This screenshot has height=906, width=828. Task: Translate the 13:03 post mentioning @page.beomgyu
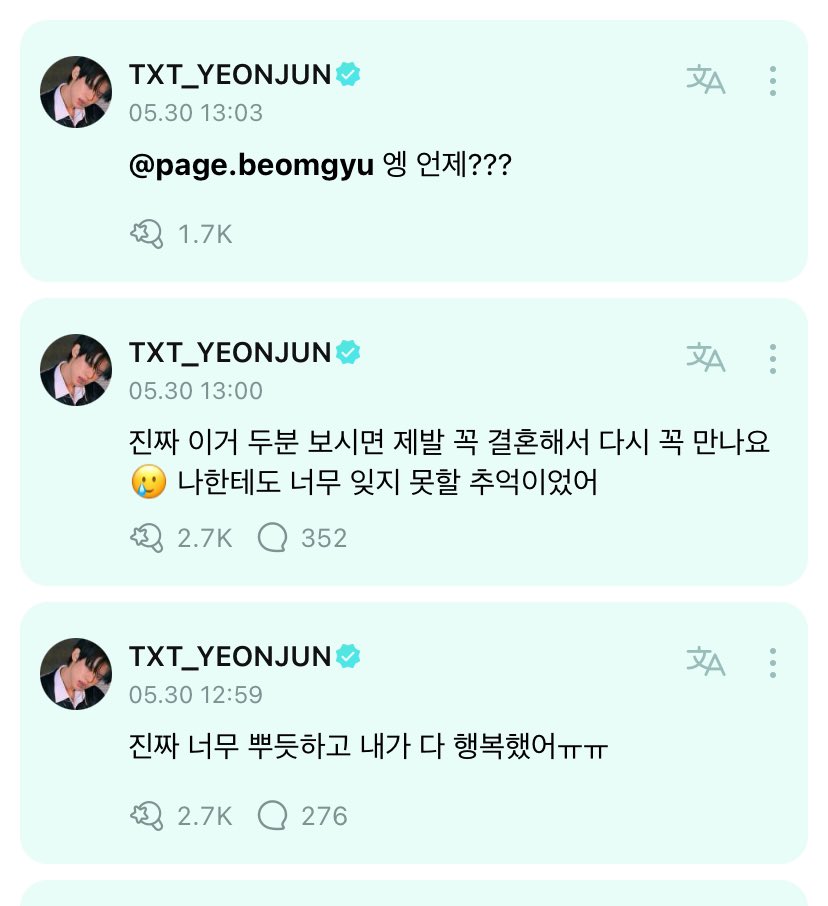tap(705, 80)
